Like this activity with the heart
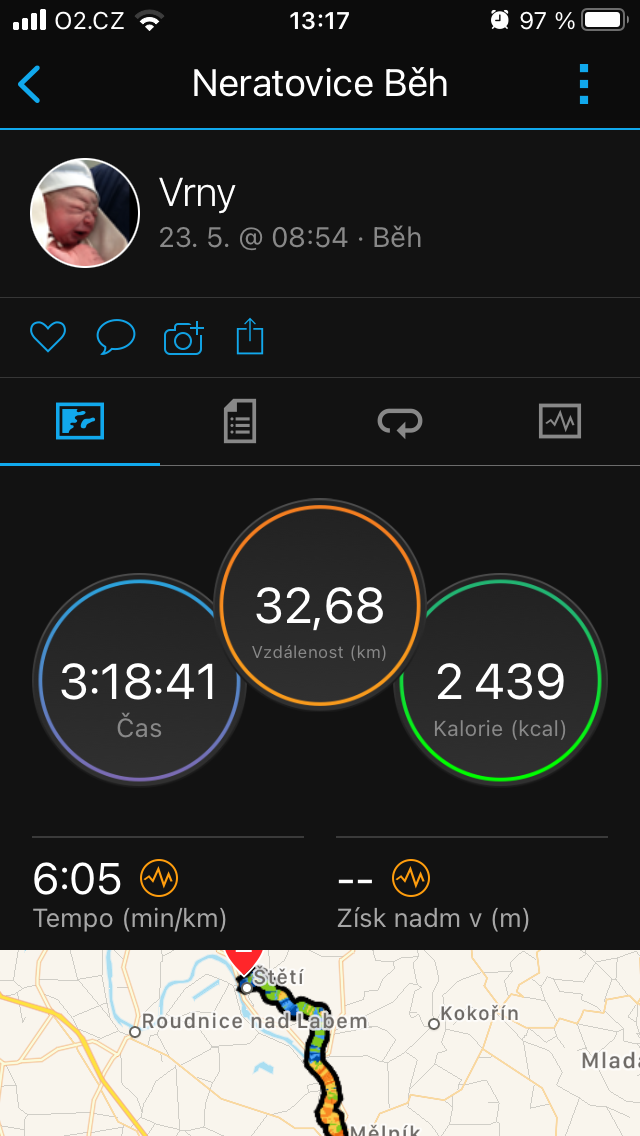Viewport: 640px width, 1136px height. [48, 338]
